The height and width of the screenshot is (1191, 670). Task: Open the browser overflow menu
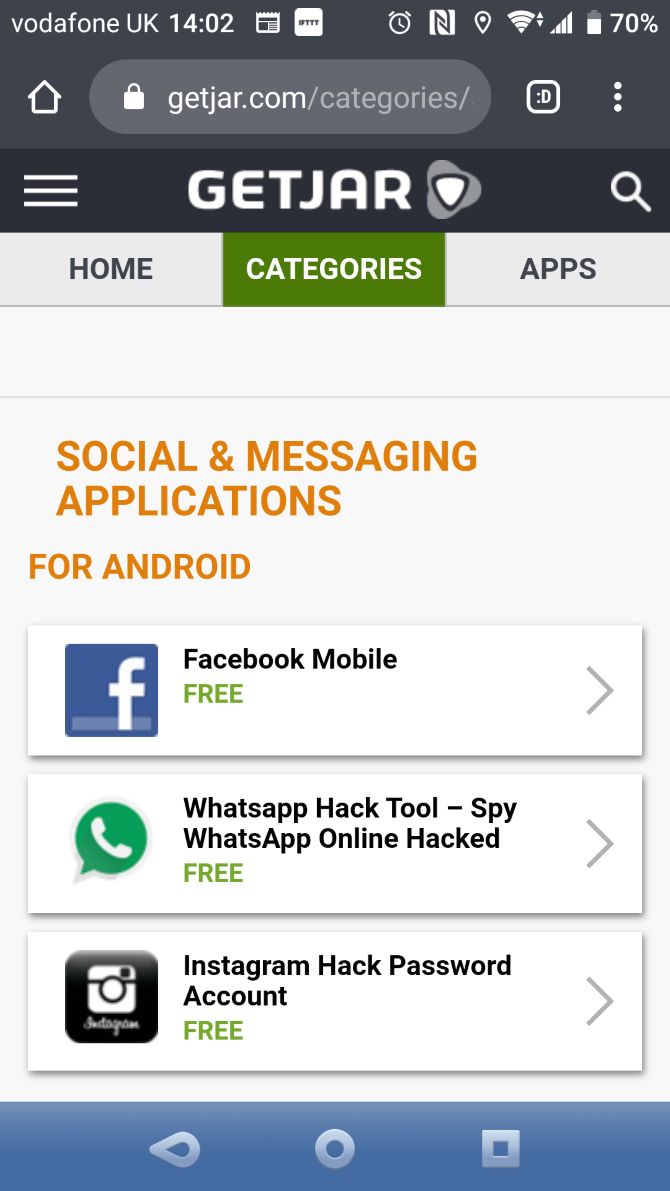618,98
